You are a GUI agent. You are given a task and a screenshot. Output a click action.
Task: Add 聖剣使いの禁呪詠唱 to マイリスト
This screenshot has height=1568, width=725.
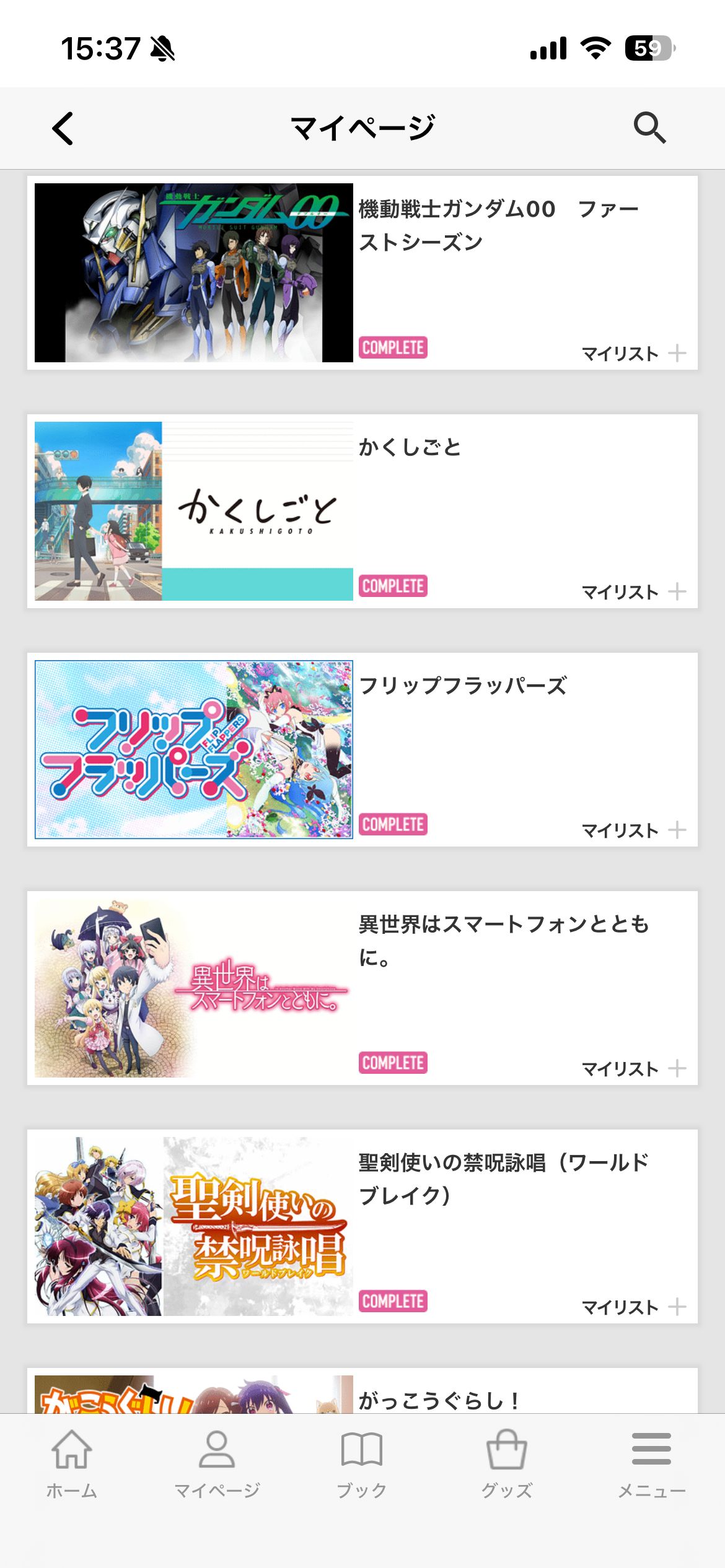tap(633, 1307)
